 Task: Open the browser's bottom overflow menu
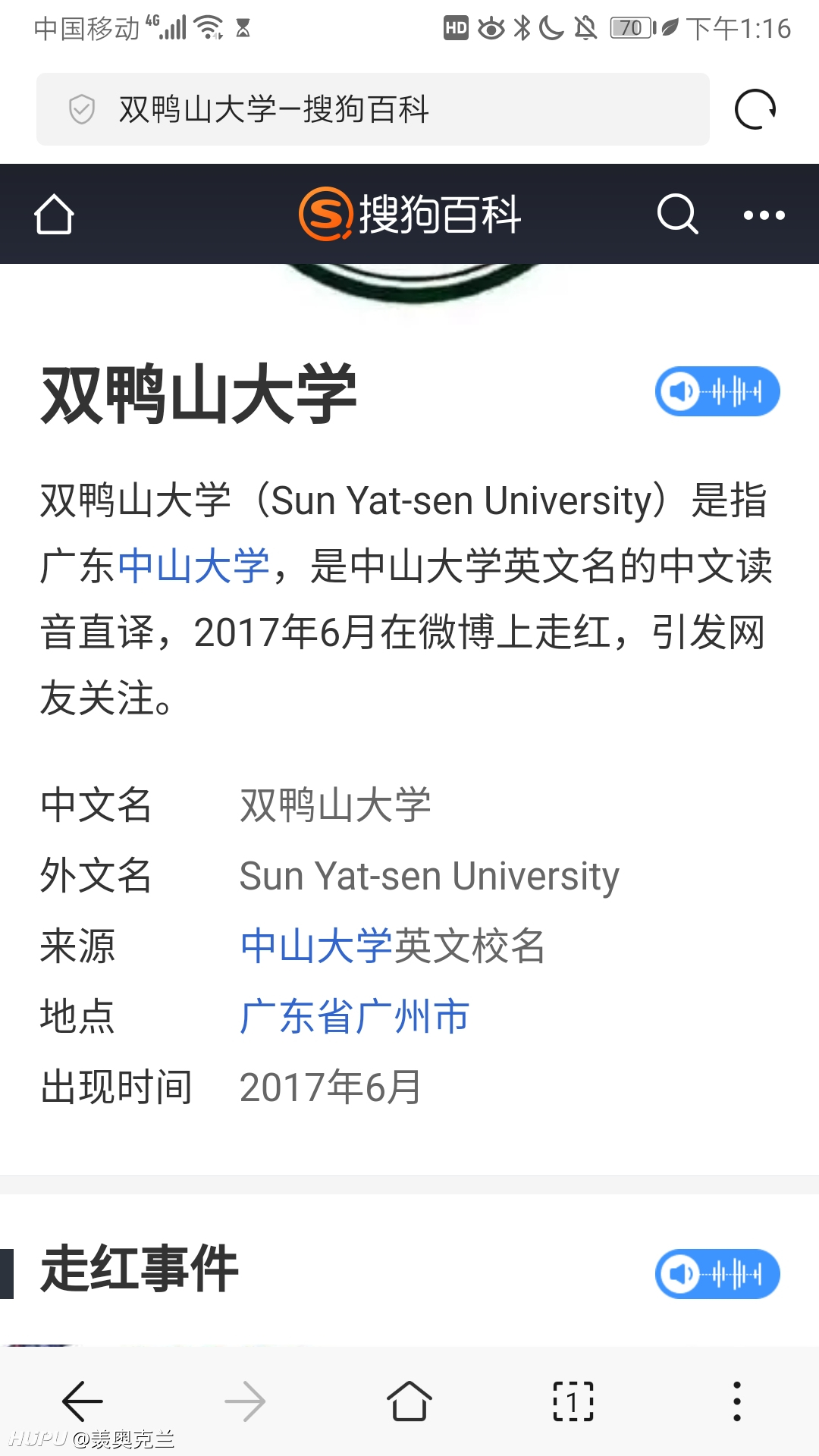point(736,1401)
